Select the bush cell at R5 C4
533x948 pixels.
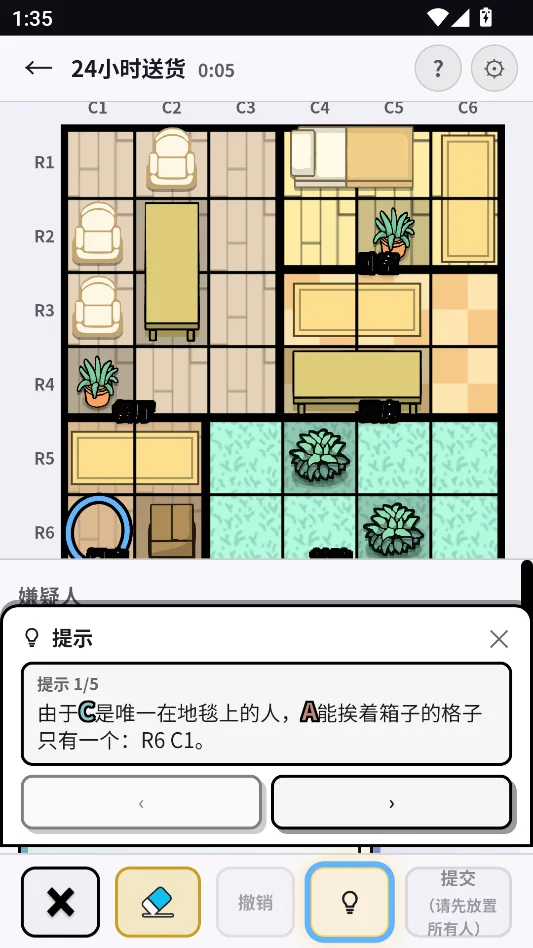click(x=320, y=456)
